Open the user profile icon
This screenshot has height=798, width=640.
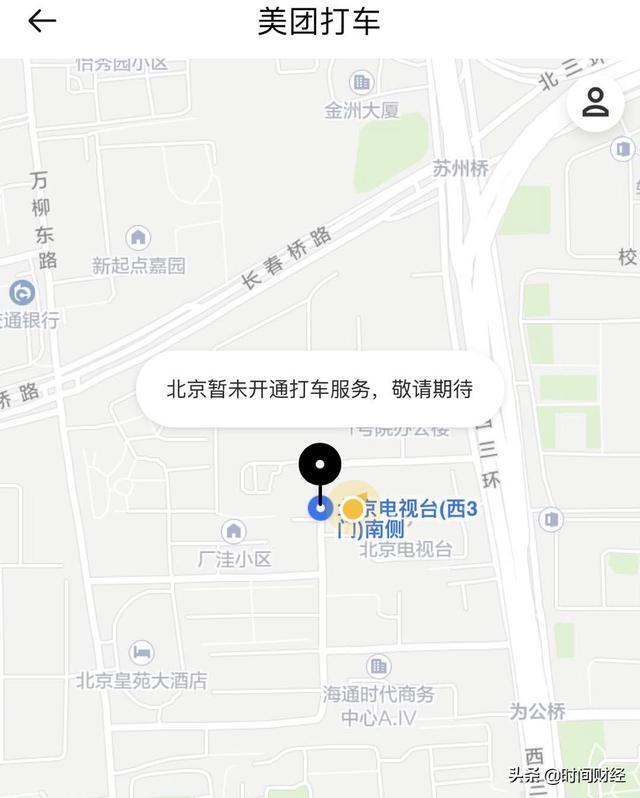pos(595,103)
